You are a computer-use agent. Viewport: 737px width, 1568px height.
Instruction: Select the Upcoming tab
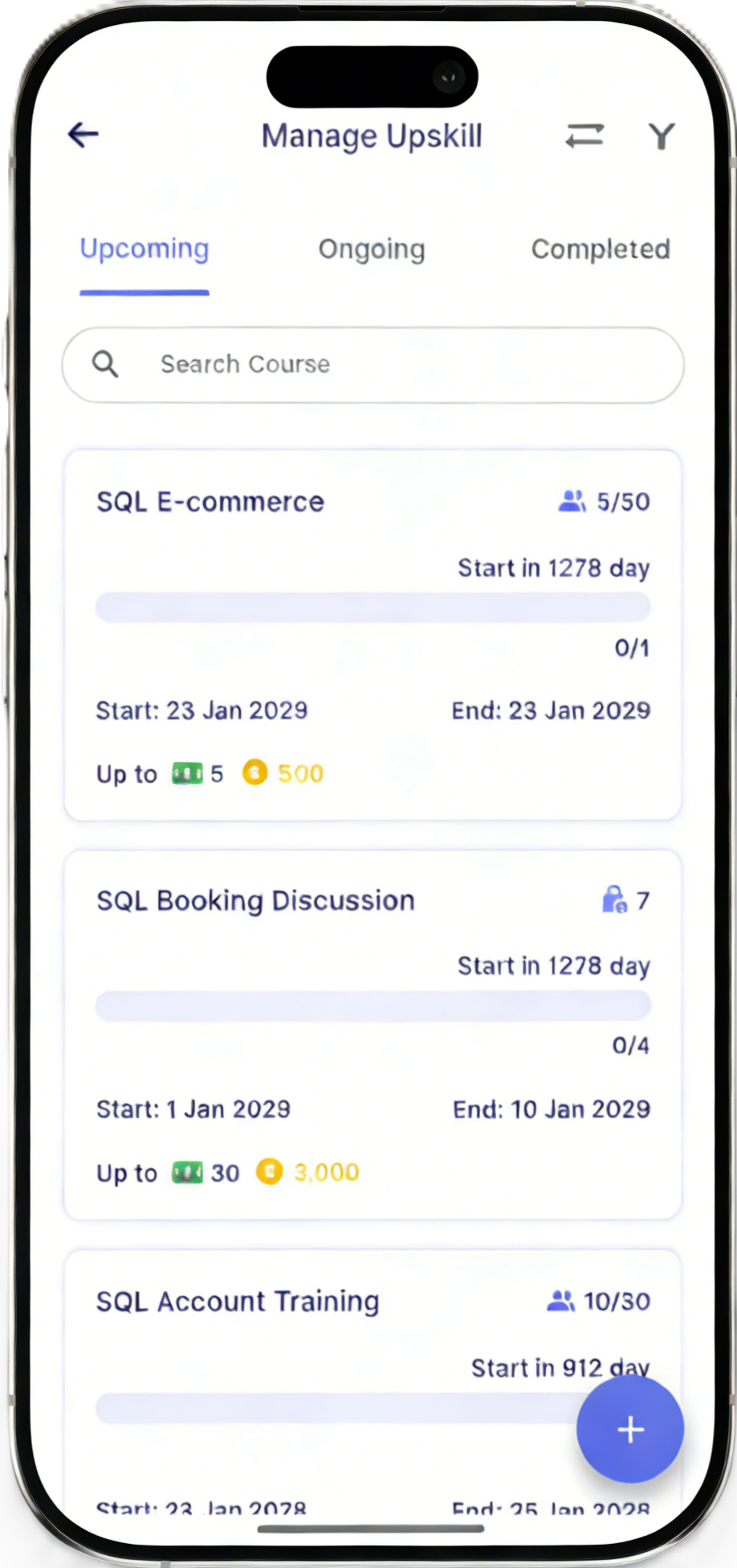click(x=145, y=249)
